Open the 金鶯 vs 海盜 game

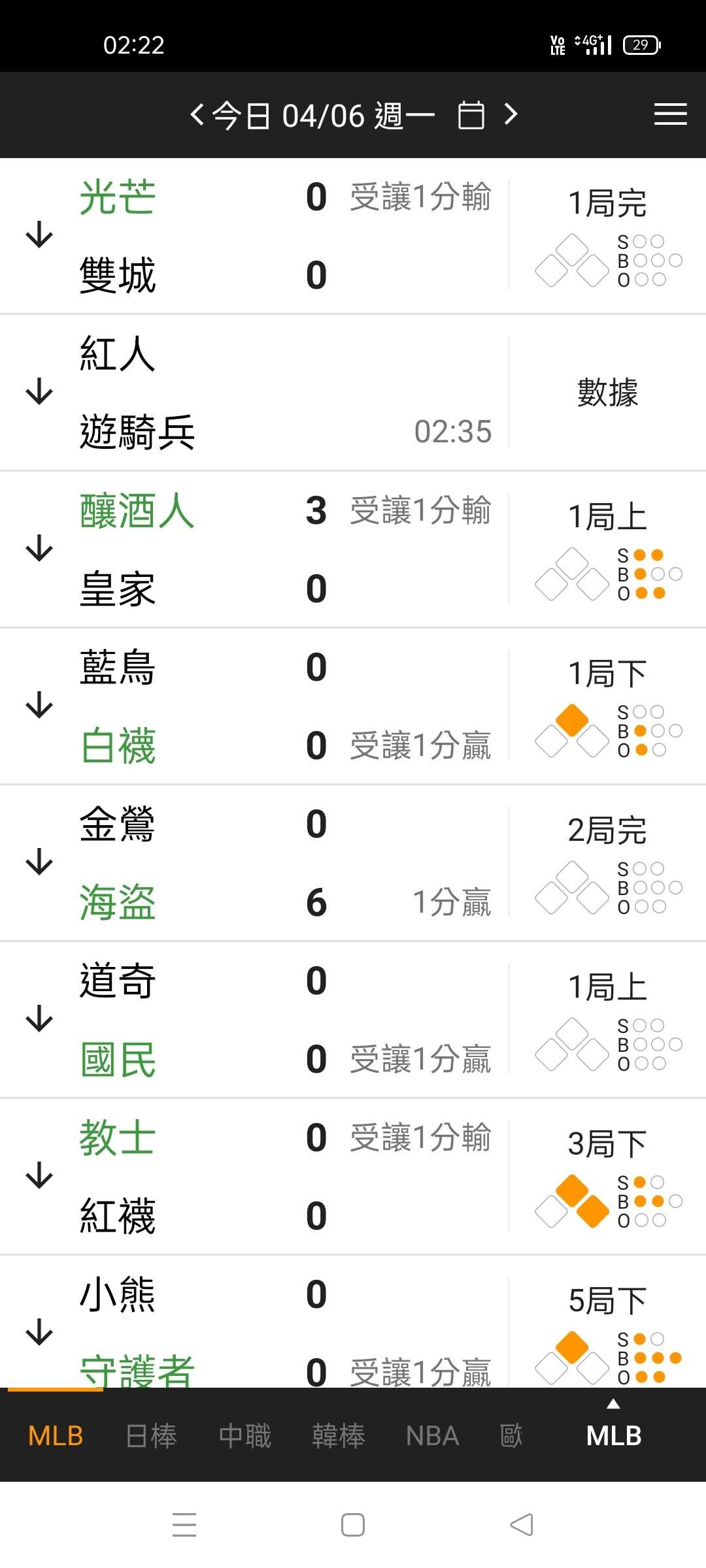[39, 862]
